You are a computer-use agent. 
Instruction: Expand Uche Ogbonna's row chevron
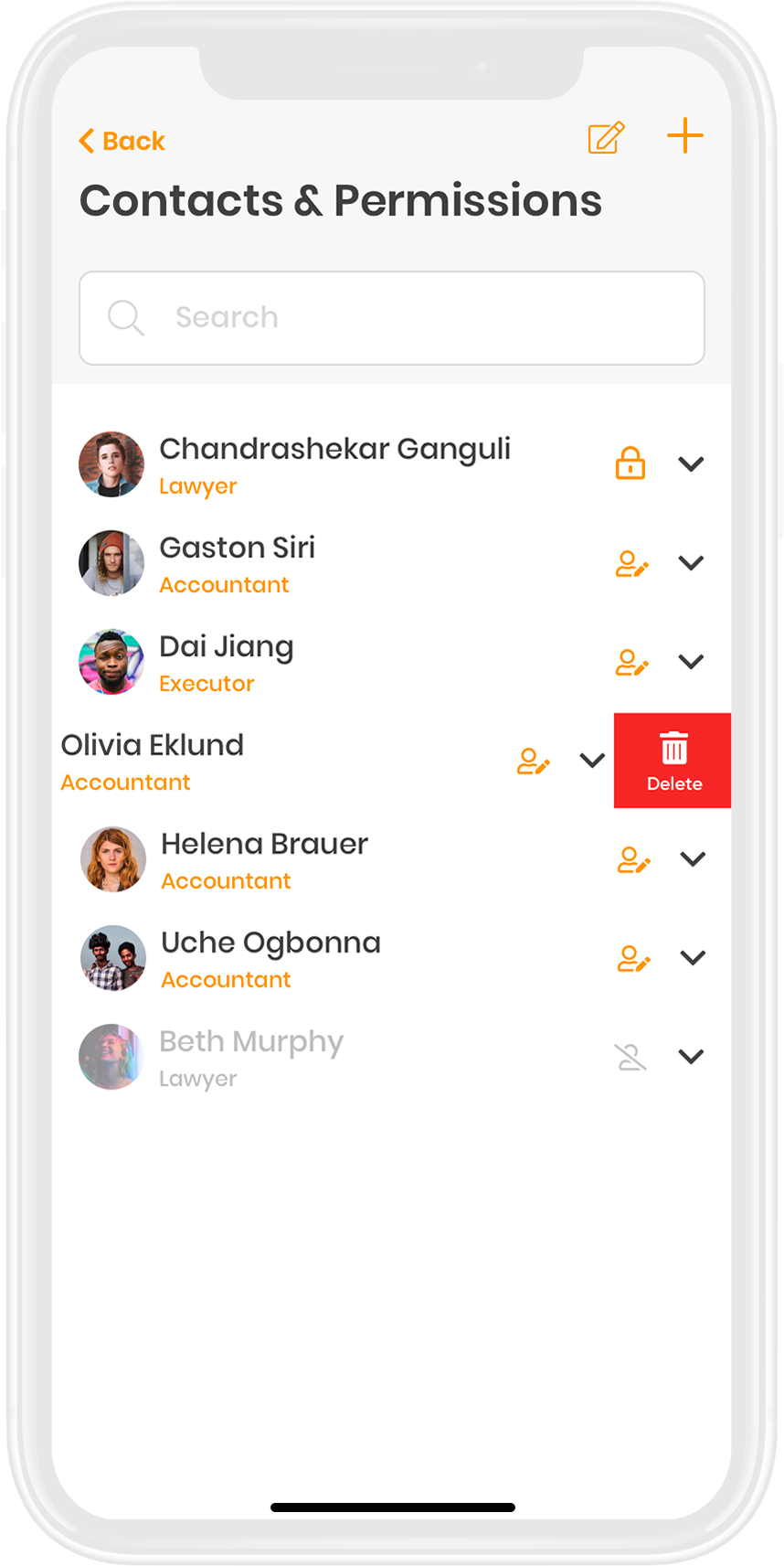[x=693, y=958]
